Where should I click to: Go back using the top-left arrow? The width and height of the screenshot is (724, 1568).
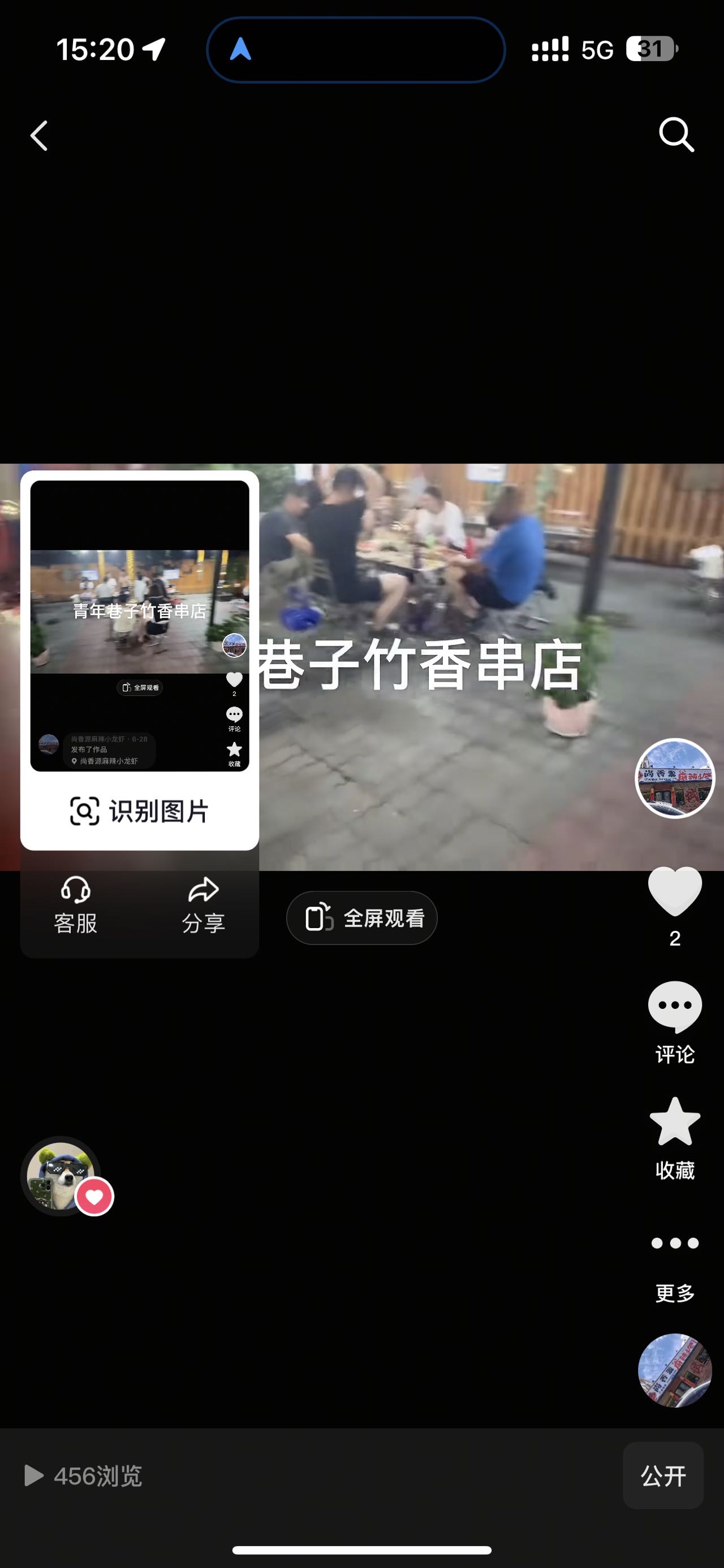(39, 135)
